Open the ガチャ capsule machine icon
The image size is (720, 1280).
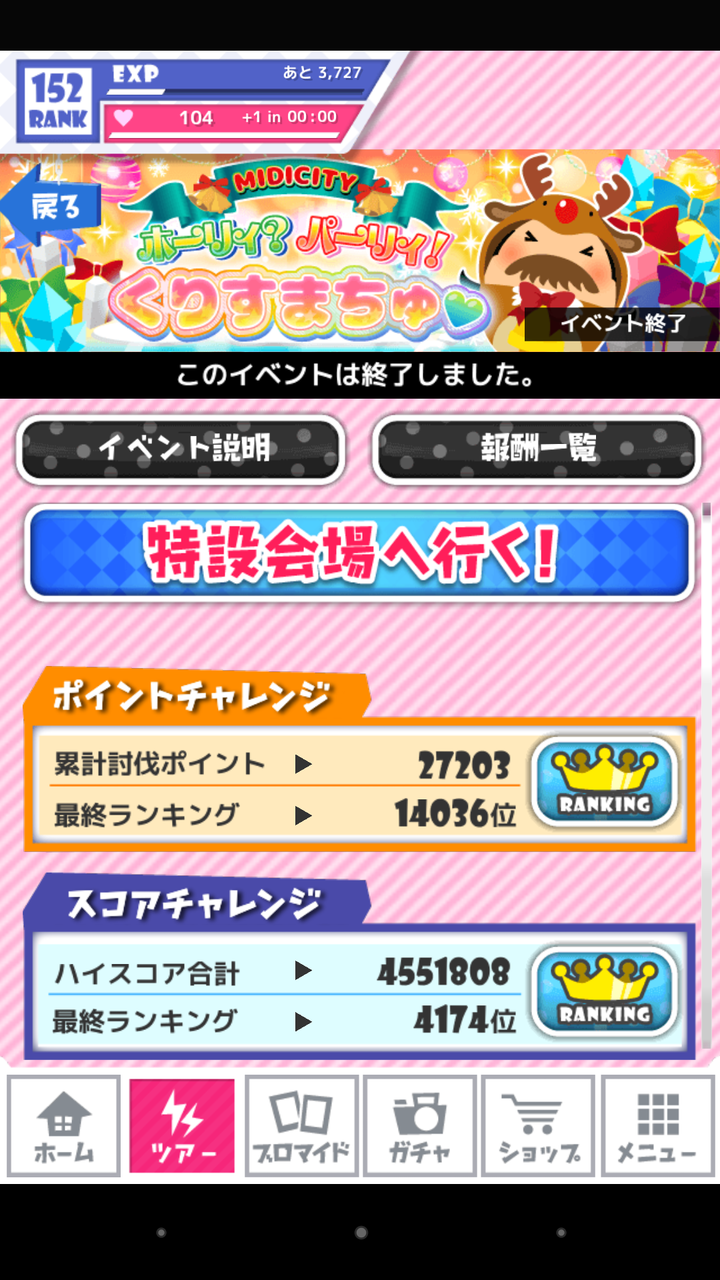click(x=419, y=1125)
